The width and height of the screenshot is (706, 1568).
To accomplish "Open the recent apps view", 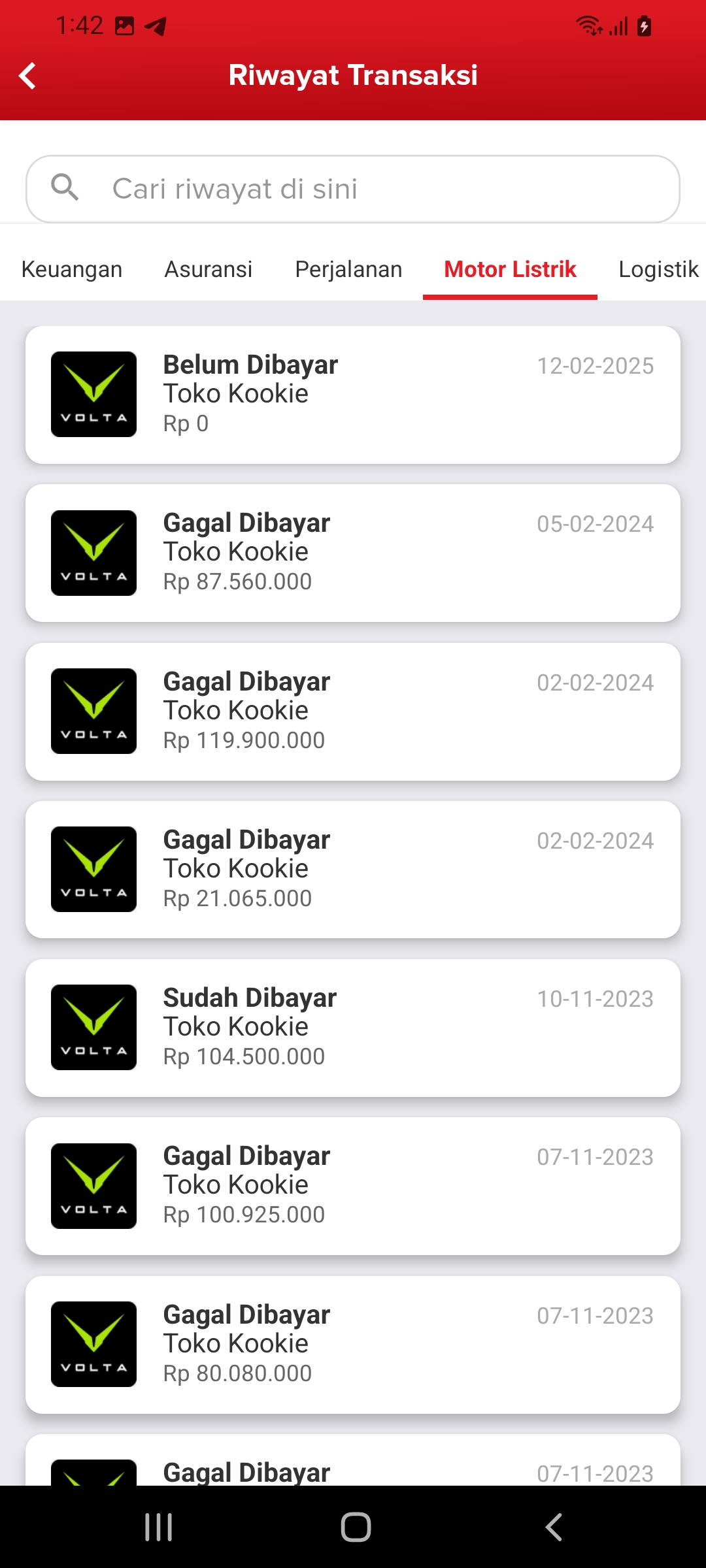I will 158,1527.
